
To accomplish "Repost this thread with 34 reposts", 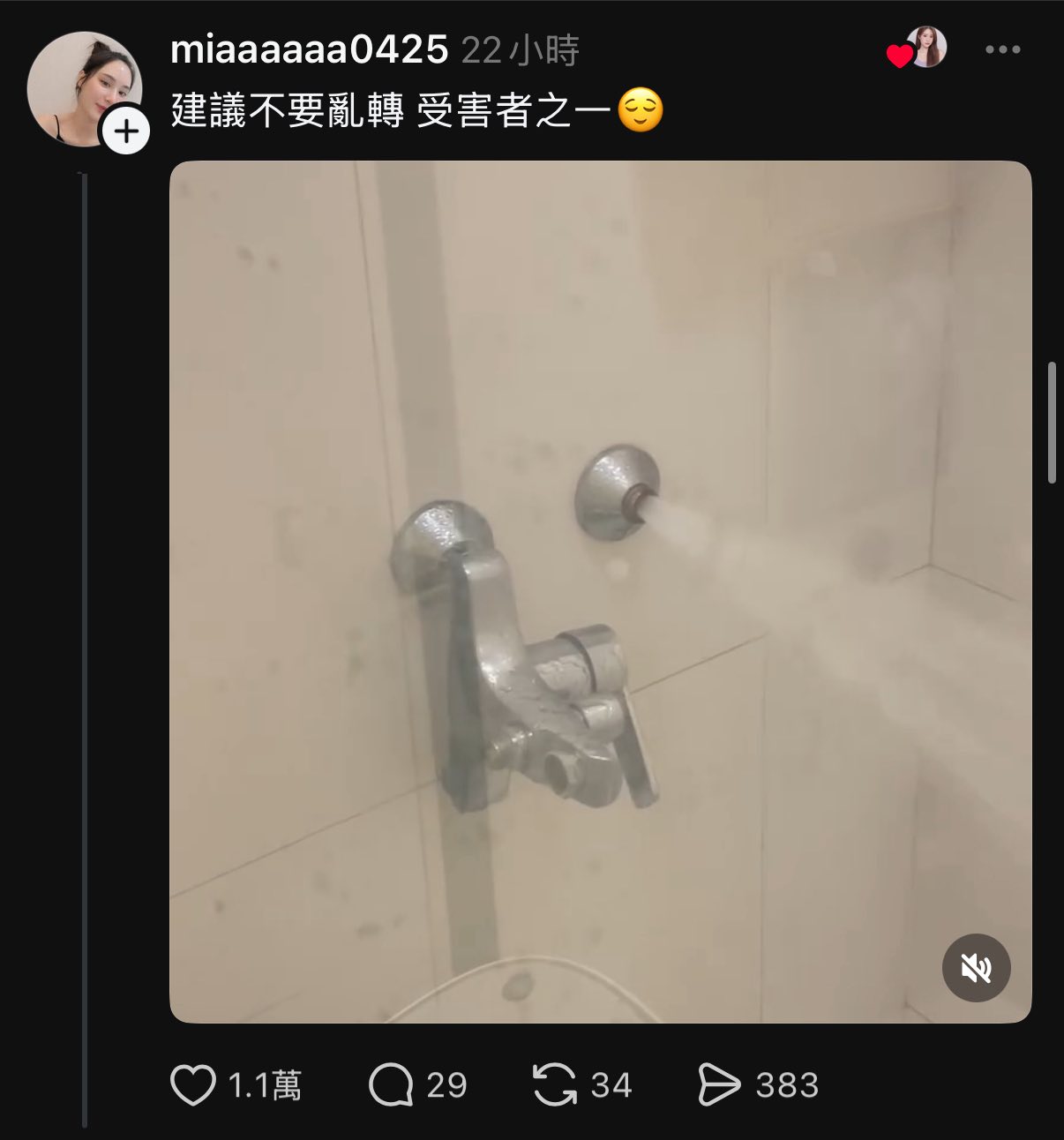I will [554, 1085].
